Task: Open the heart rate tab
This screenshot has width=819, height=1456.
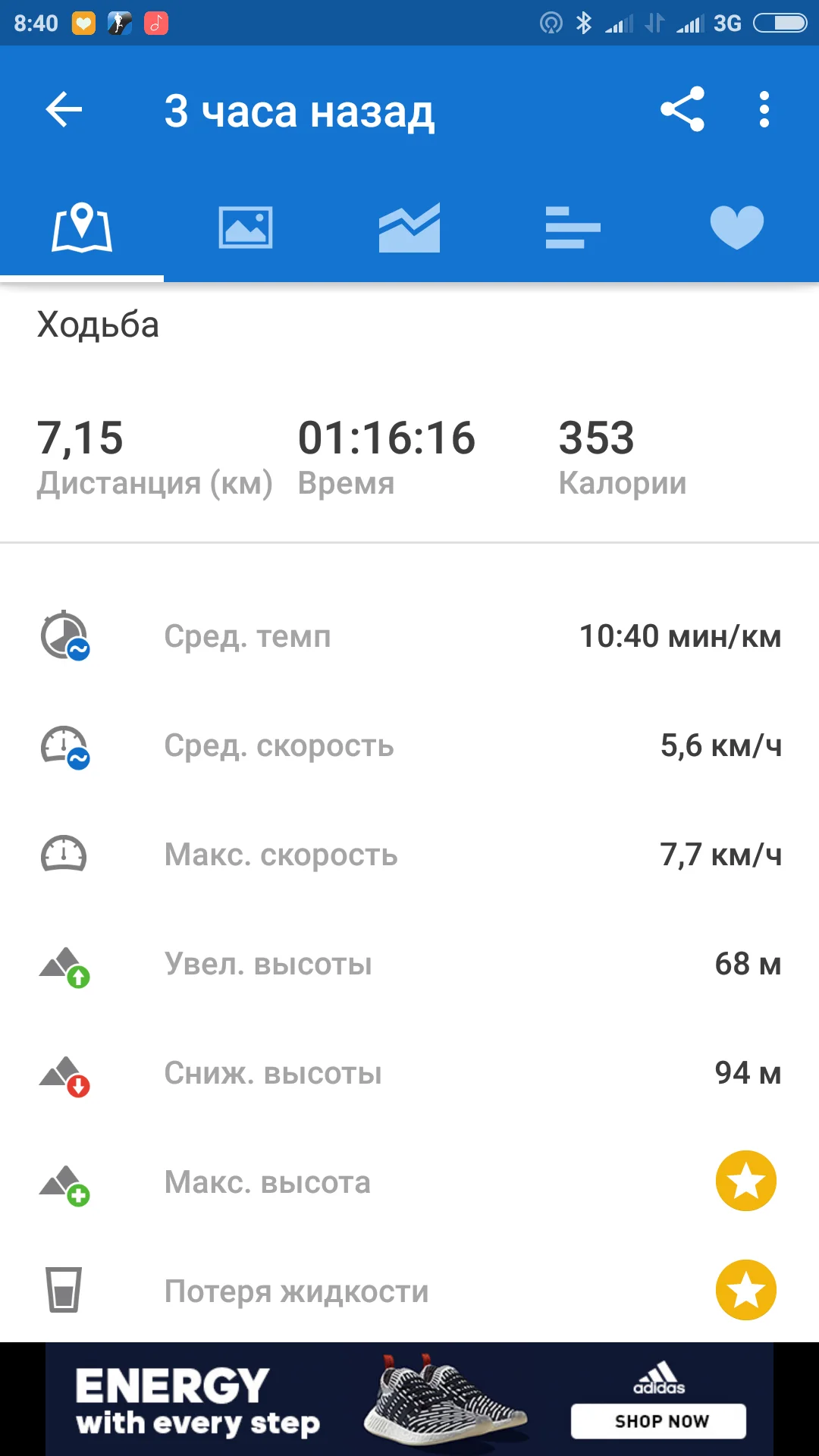Action: coord(737,227)
